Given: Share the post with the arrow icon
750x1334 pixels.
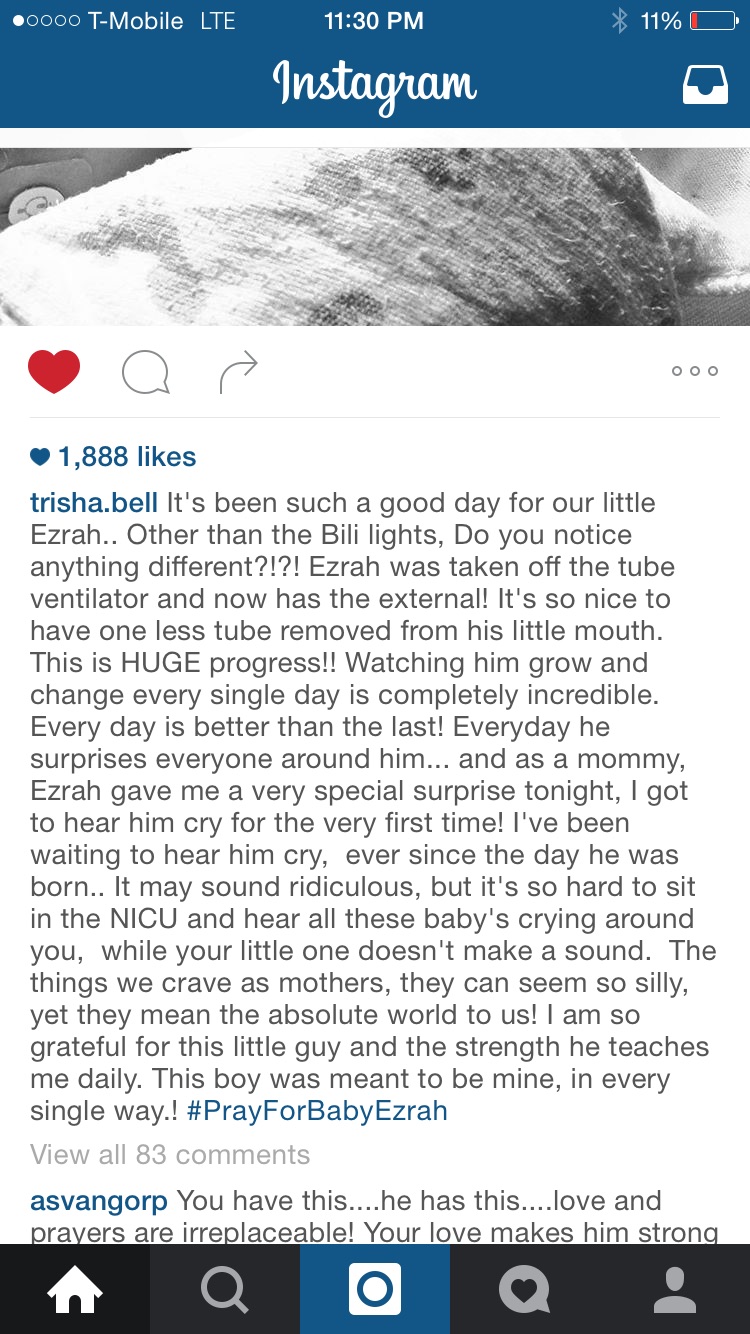Looking at the screenshot, I should click(x=238, y=372).
